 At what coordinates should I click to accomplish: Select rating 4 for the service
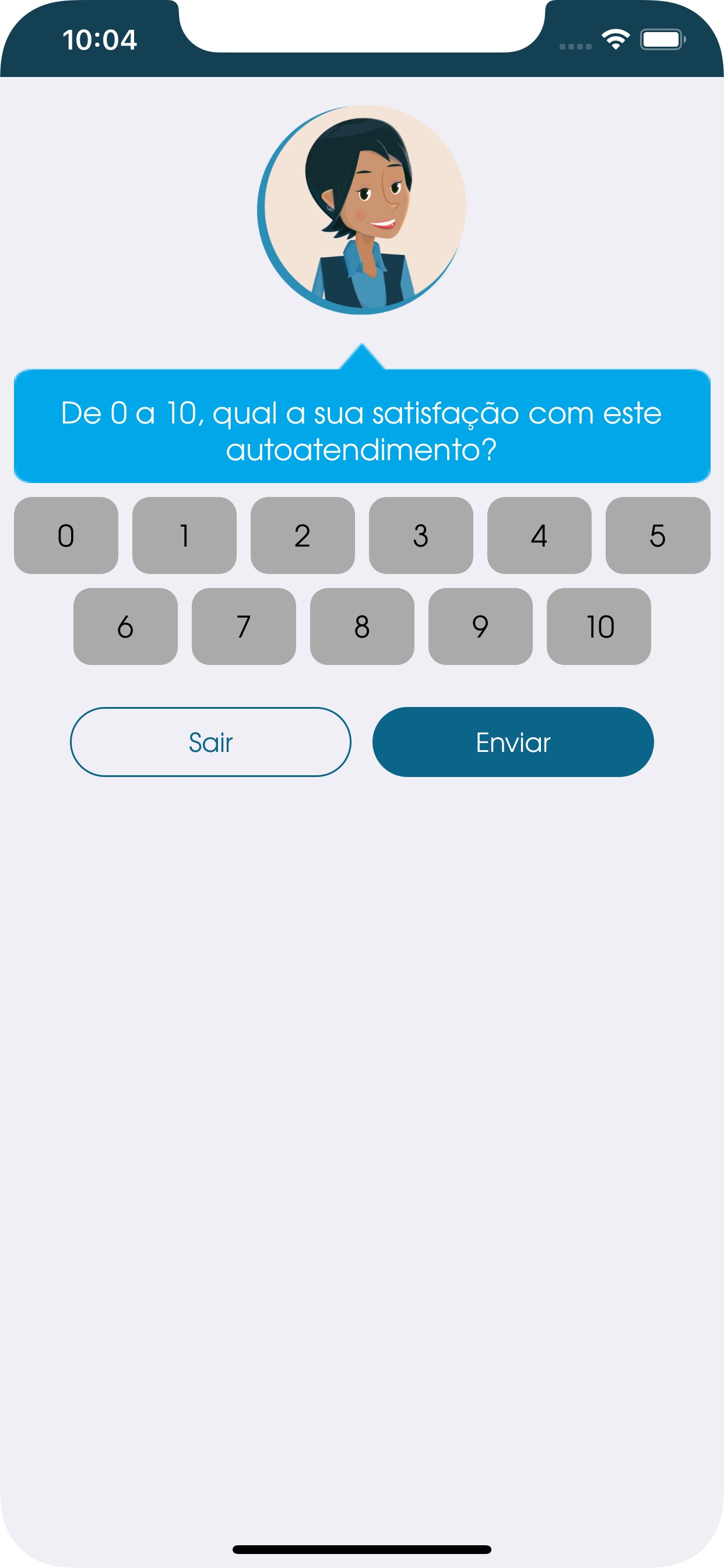coord(539,535)
